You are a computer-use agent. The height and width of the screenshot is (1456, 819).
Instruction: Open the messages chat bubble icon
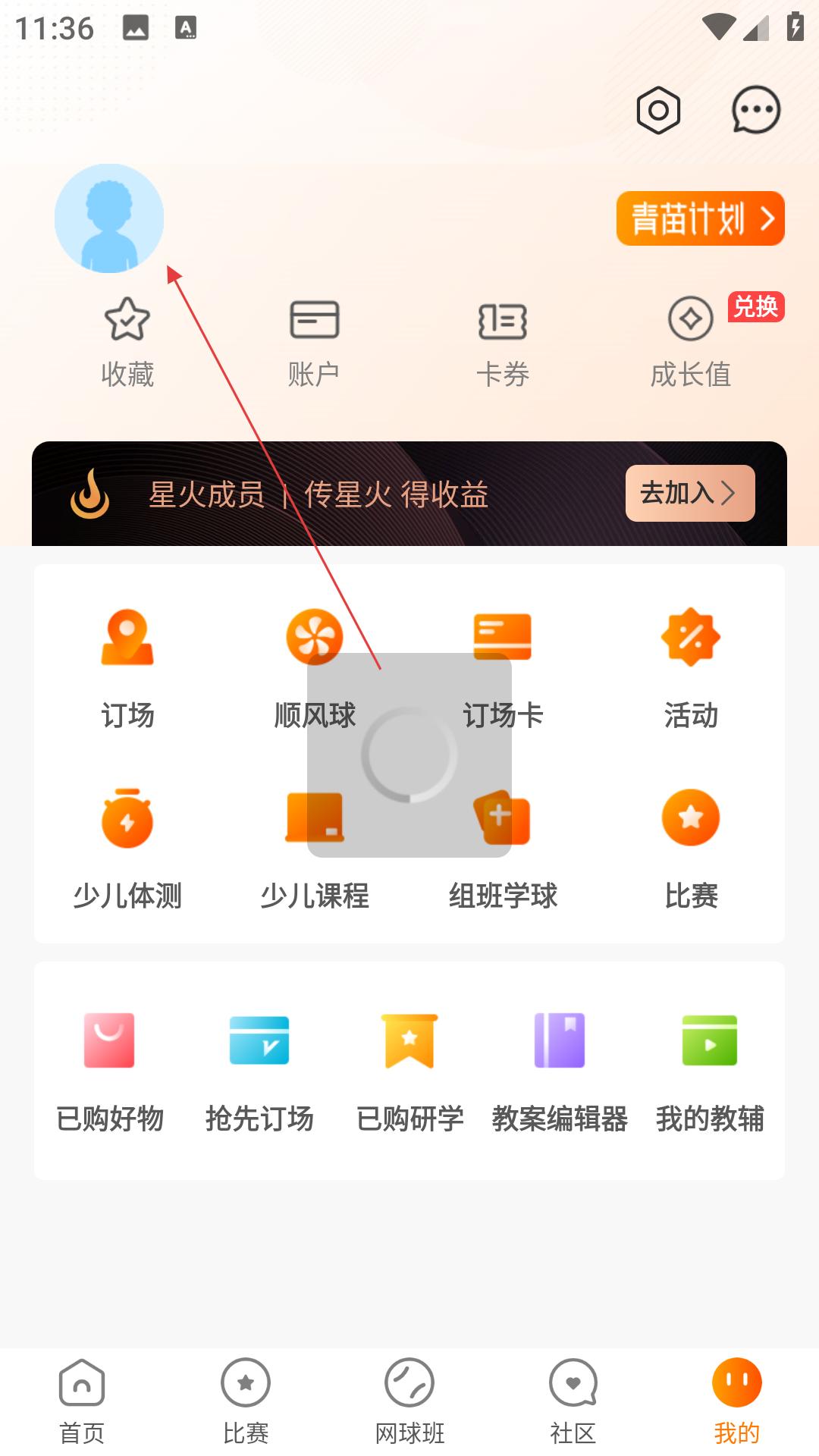click(755, 111)
